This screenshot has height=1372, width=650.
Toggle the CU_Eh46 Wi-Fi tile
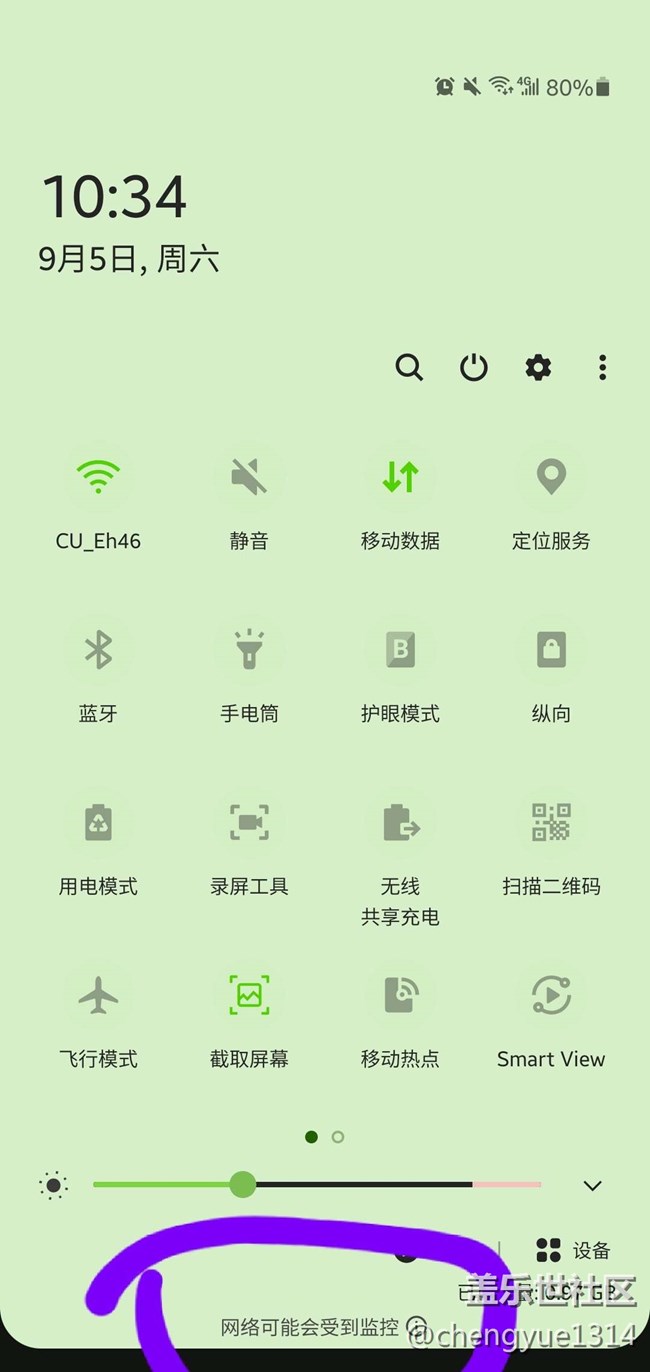tap(98, 478)
